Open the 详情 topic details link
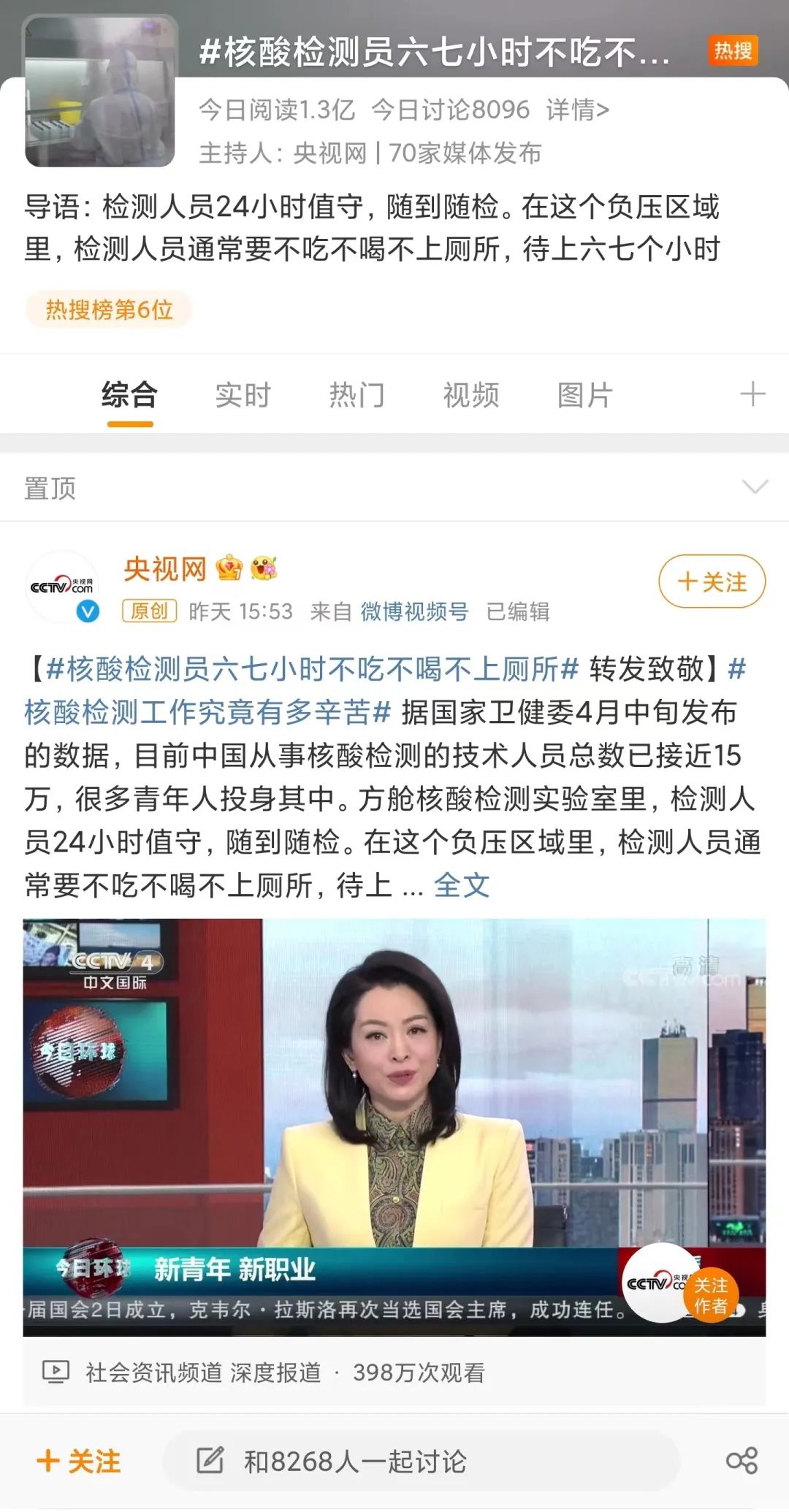 [x=577, y=110]
